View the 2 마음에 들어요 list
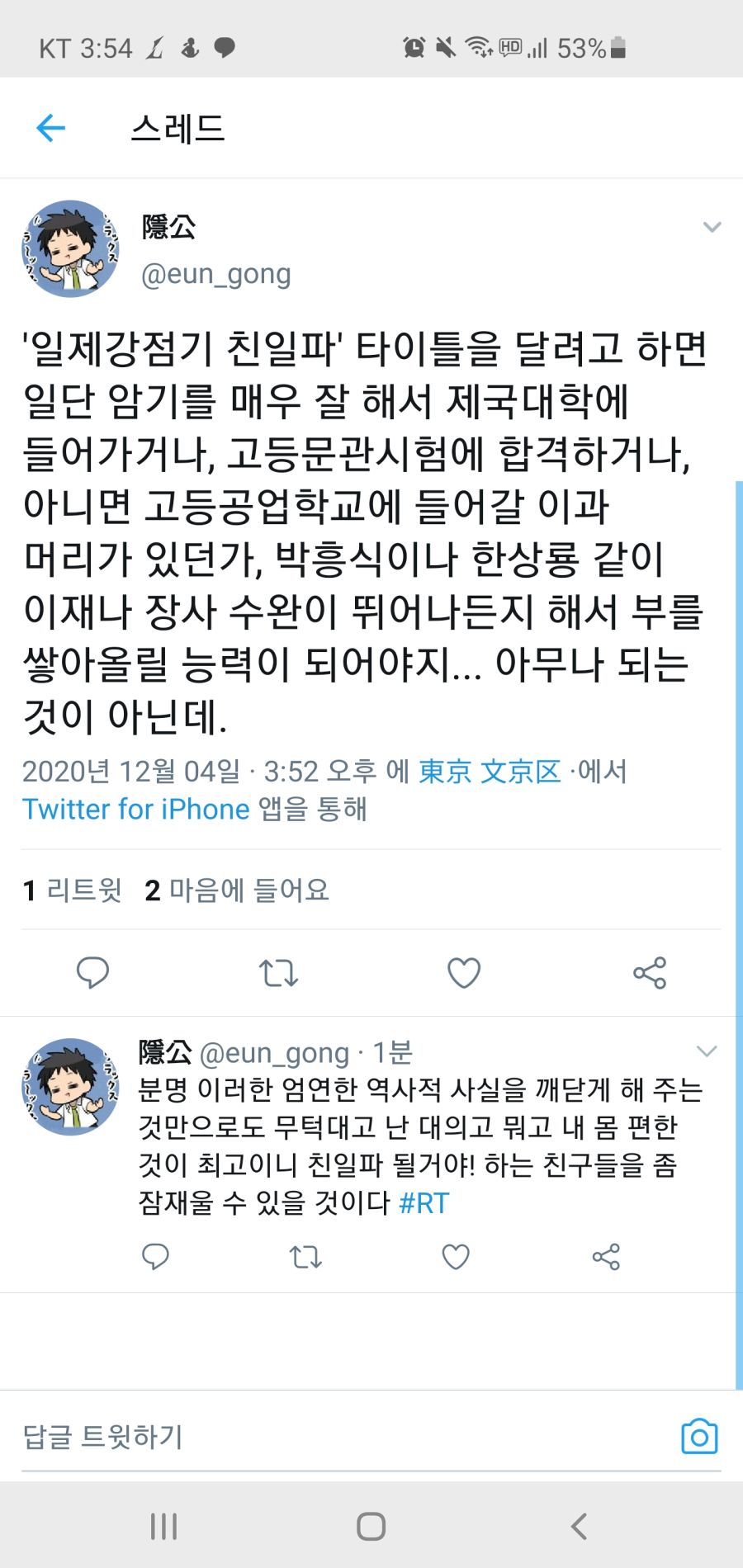 point(237,890)
